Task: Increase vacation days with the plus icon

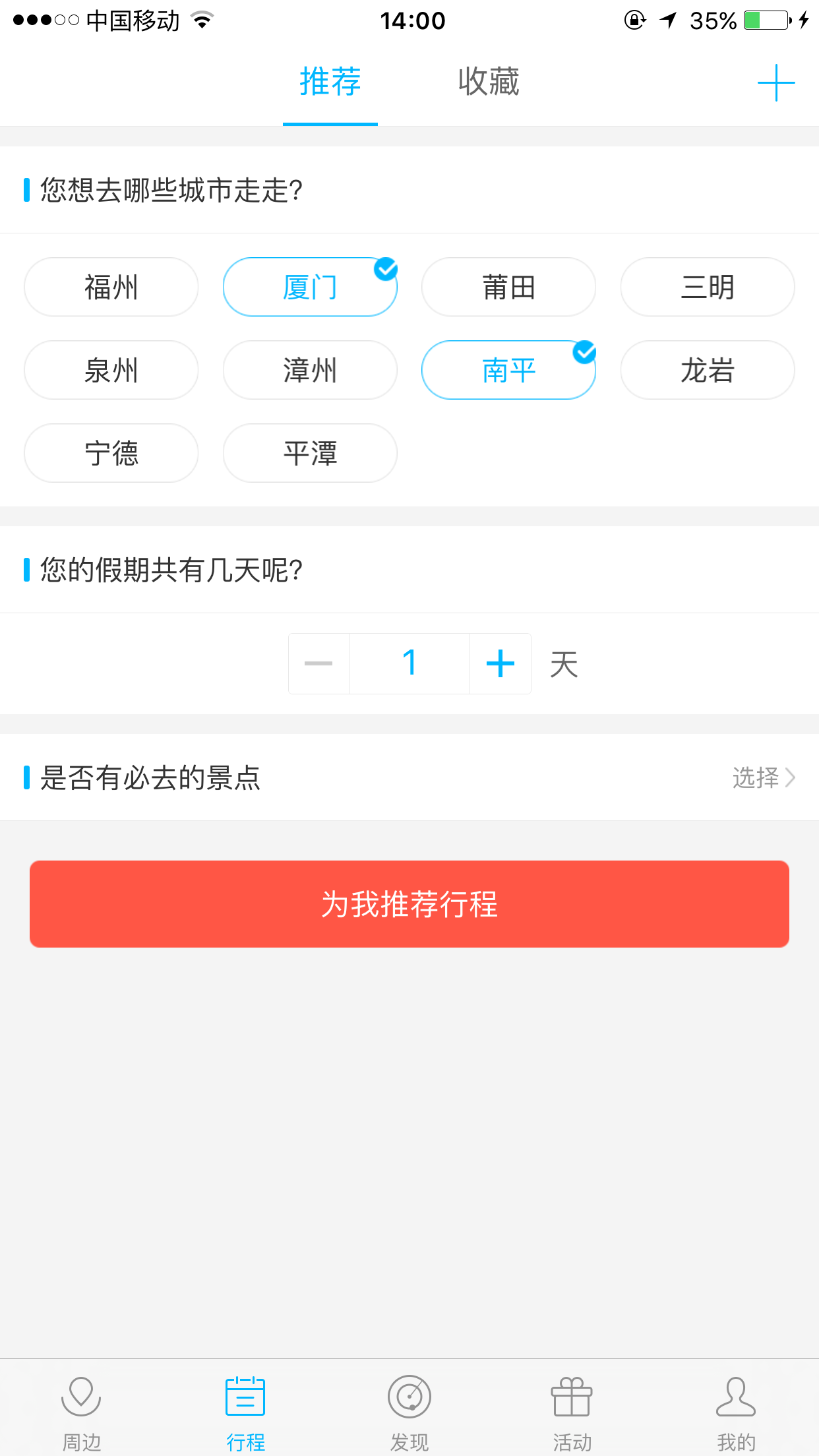Action: coord(501,663)
